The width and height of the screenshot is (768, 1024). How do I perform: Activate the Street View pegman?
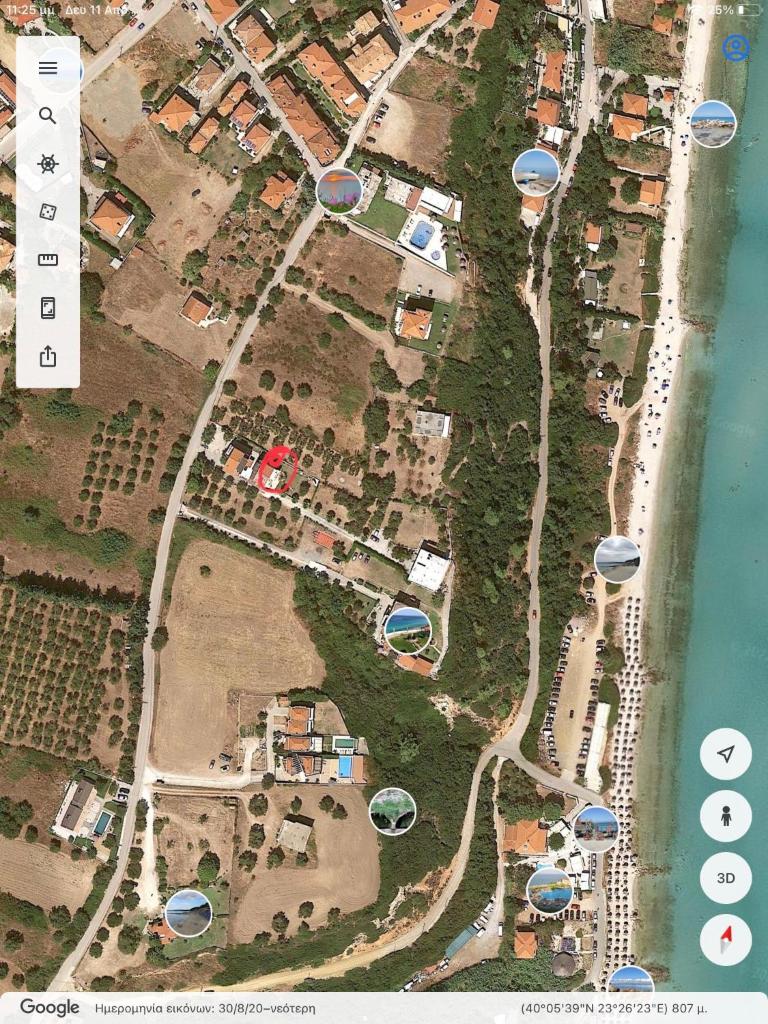[x=726, y=816]
